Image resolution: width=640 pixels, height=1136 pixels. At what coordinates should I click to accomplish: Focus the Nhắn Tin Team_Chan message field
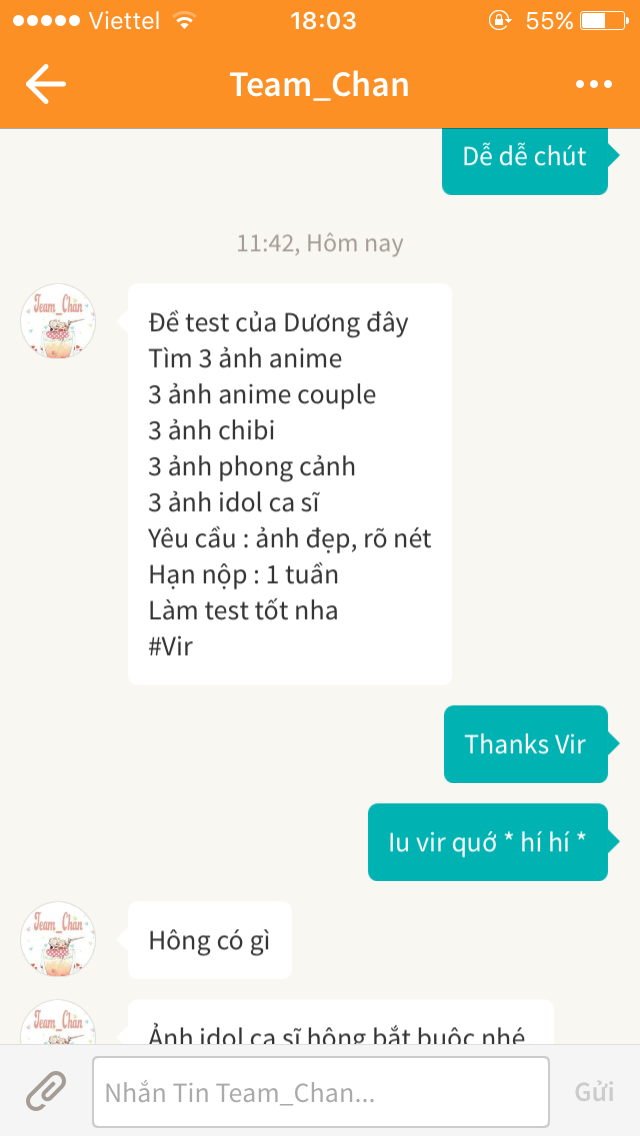pos(320,1093)
